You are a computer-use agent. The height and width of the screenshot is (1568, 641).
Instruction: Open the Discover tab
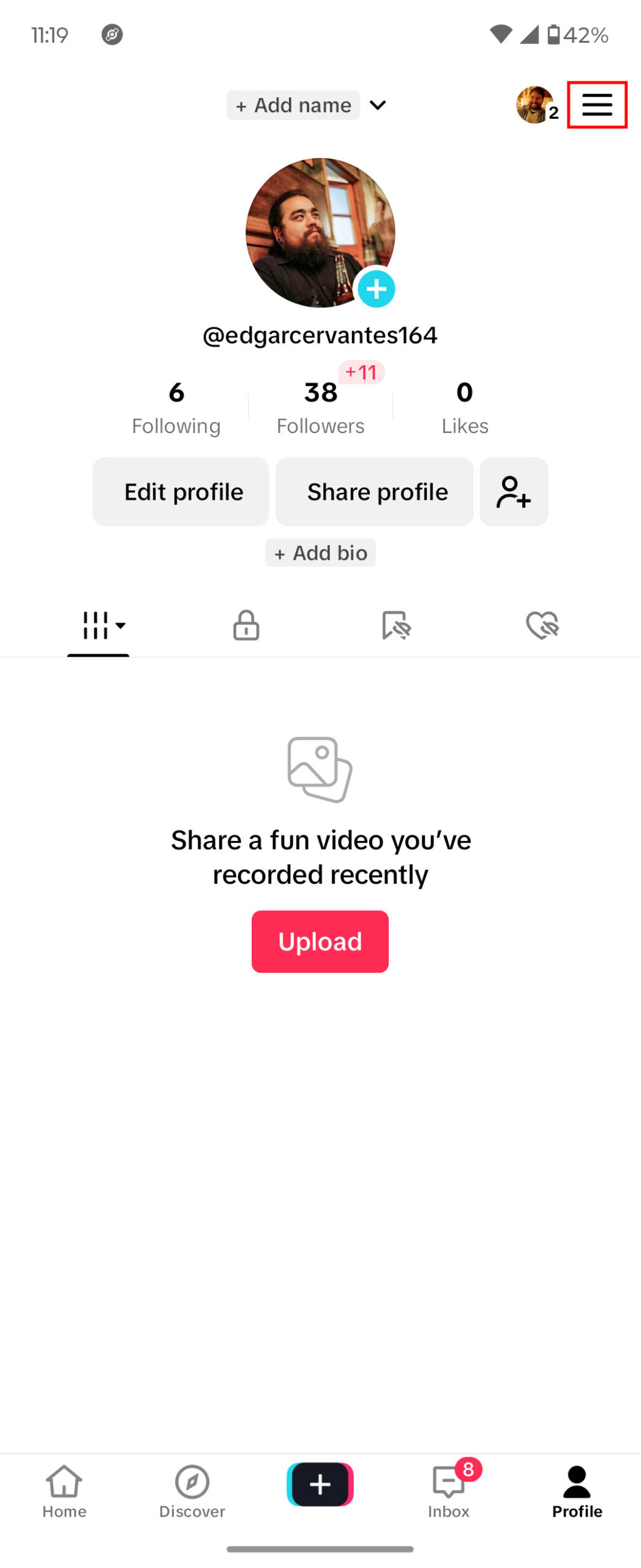(x=192, y=1490)
